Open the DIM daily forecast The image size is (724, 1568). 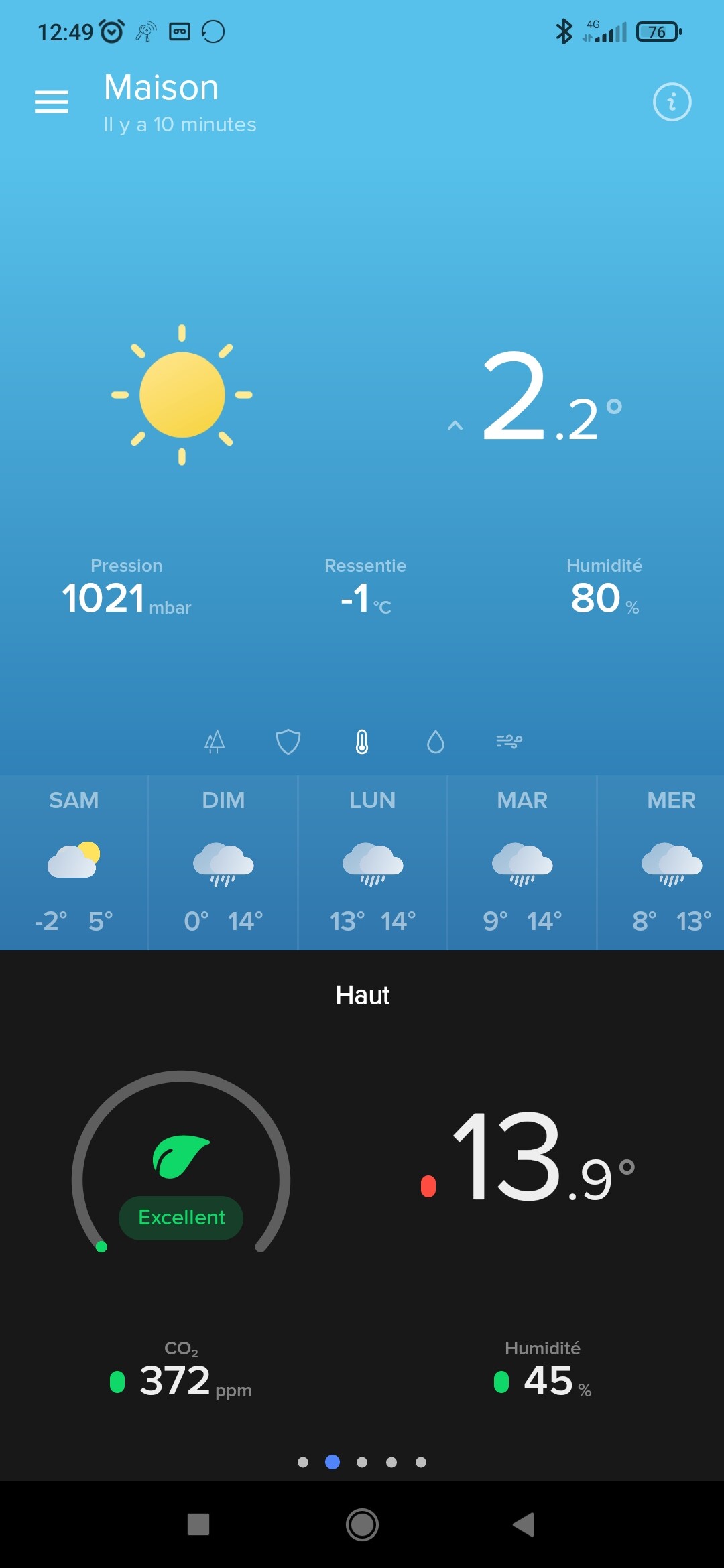pyautogui.click(x=223, y=862)
